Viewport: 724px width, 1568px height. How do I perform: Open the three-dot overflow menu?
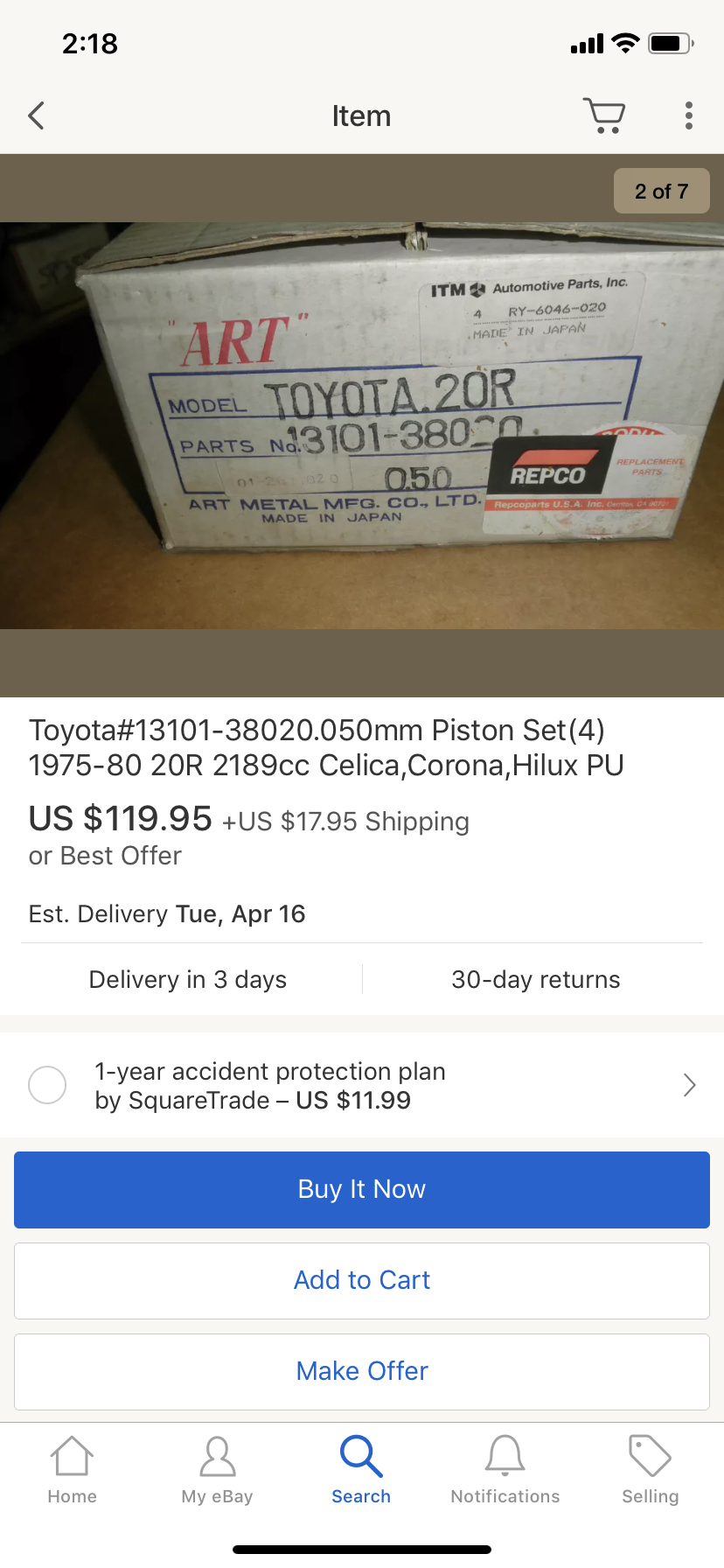tap(689, 115)
